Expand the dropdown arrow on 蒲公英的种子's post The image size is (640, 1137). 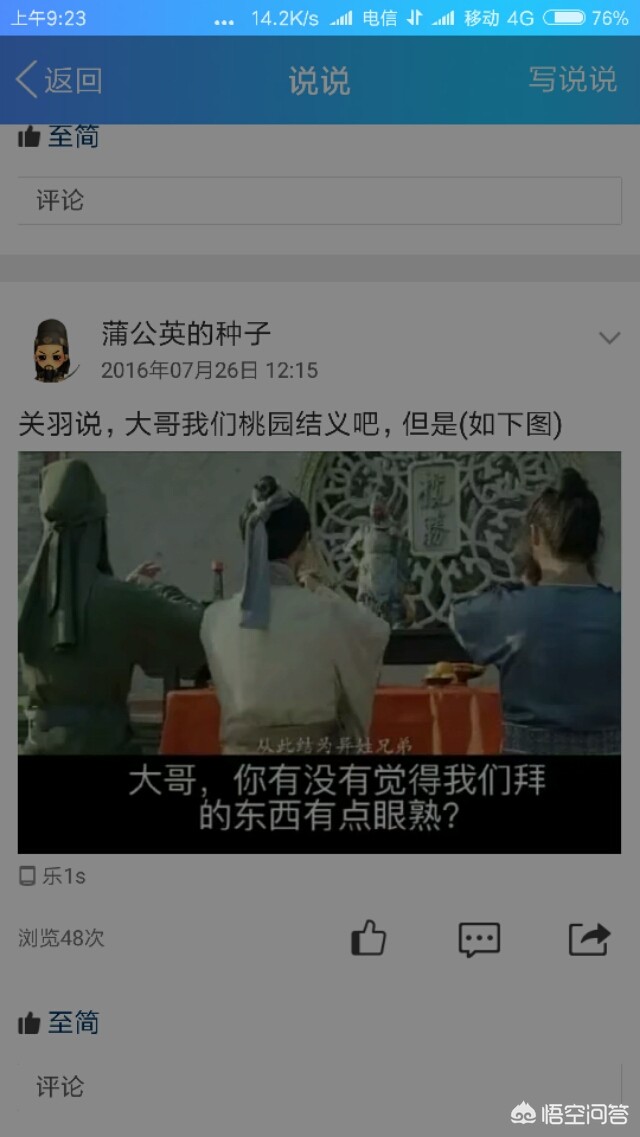click(x=609, y=337)
